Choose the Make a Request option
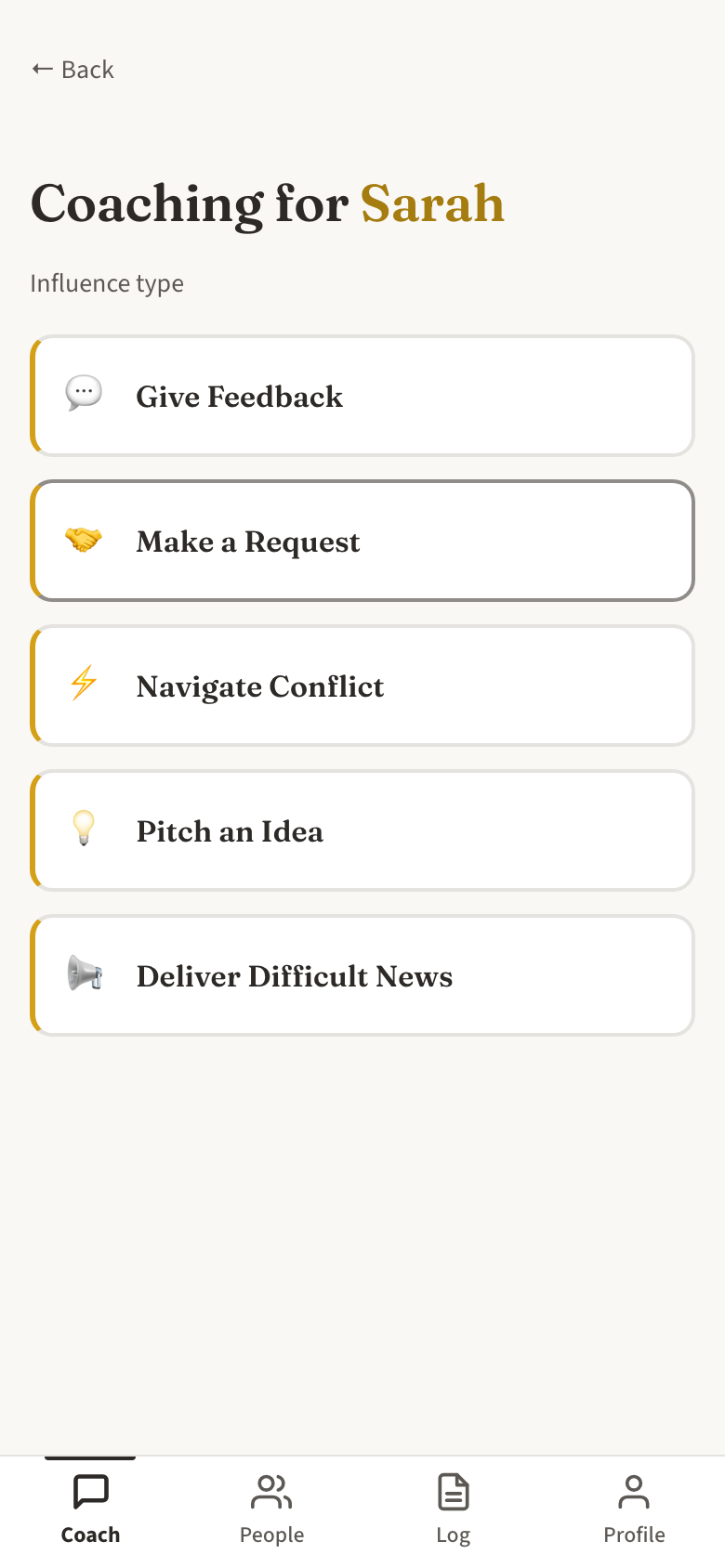725x1568 pixels. pos(362,540)
